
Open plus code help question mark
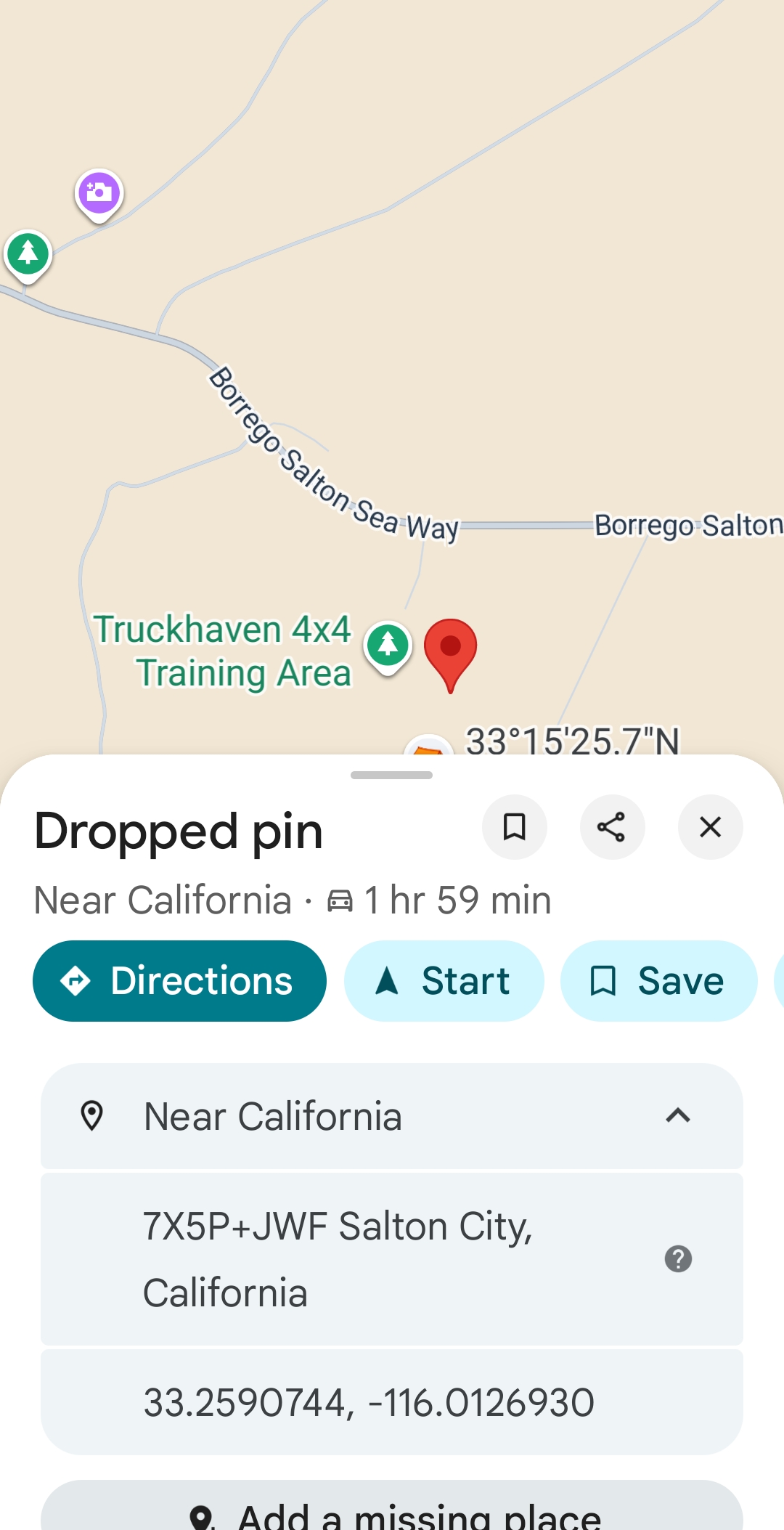(x=678, y=1259)
